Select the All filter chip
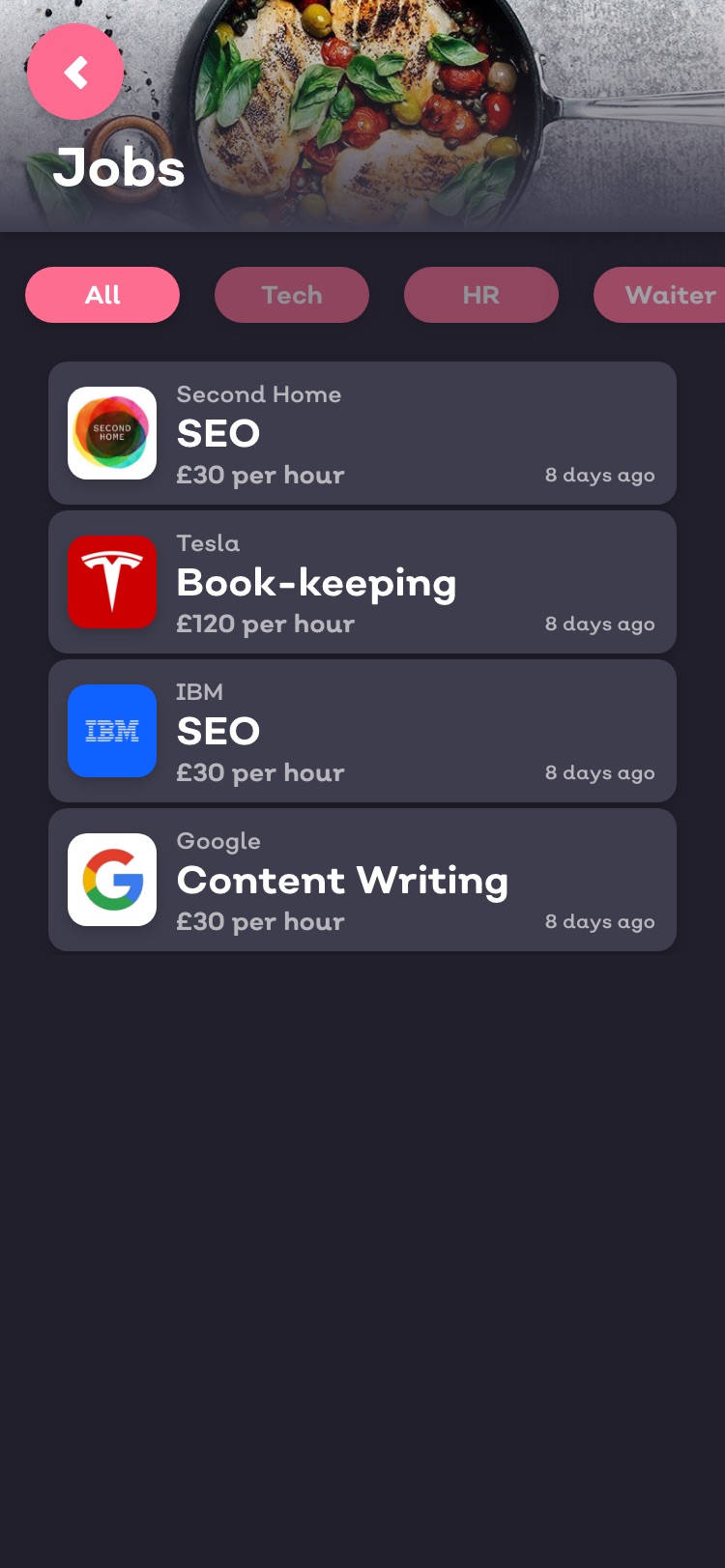The width and height of the screenshot is (725, 1568). (102, 295)
